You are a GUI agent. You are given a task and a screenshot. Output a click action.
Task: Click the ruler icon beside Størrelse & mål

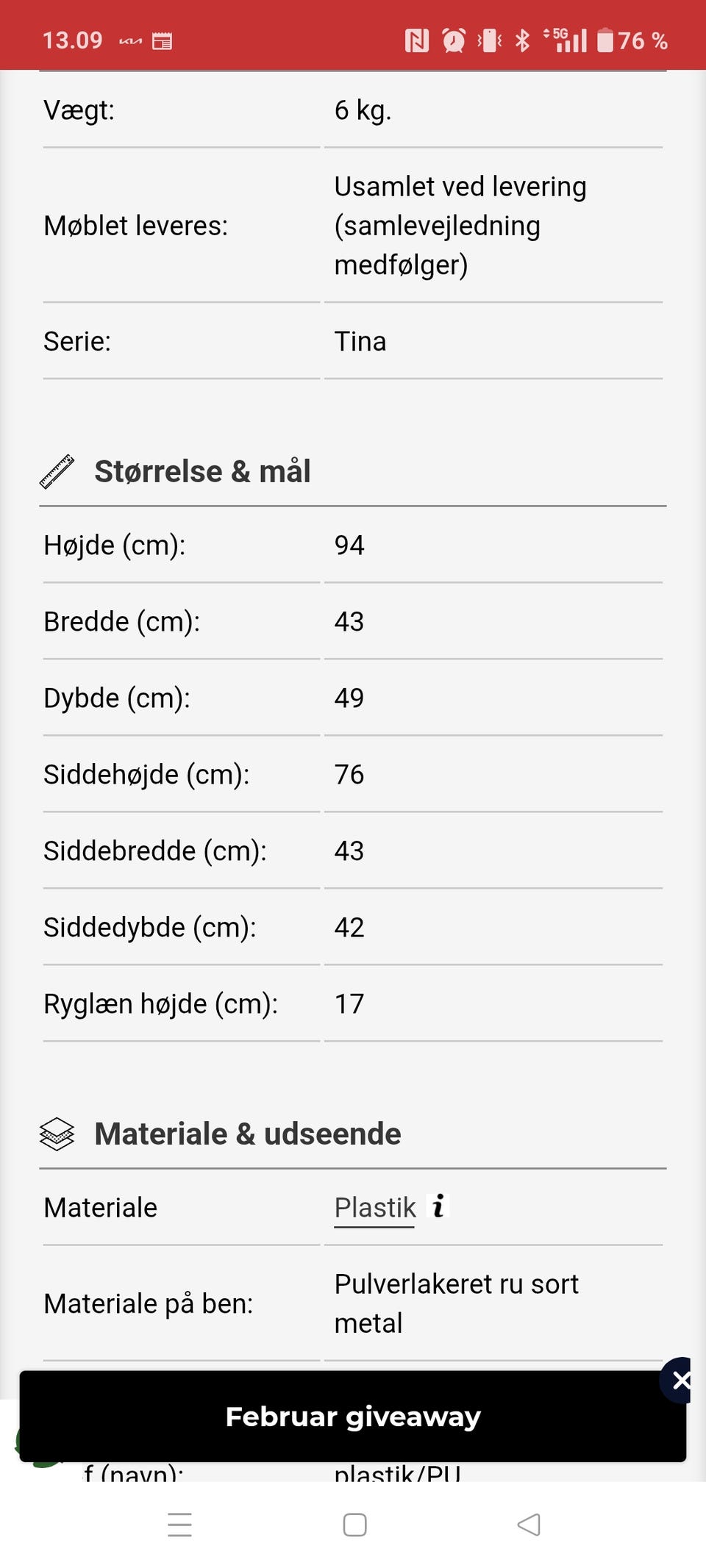[58, 470]
